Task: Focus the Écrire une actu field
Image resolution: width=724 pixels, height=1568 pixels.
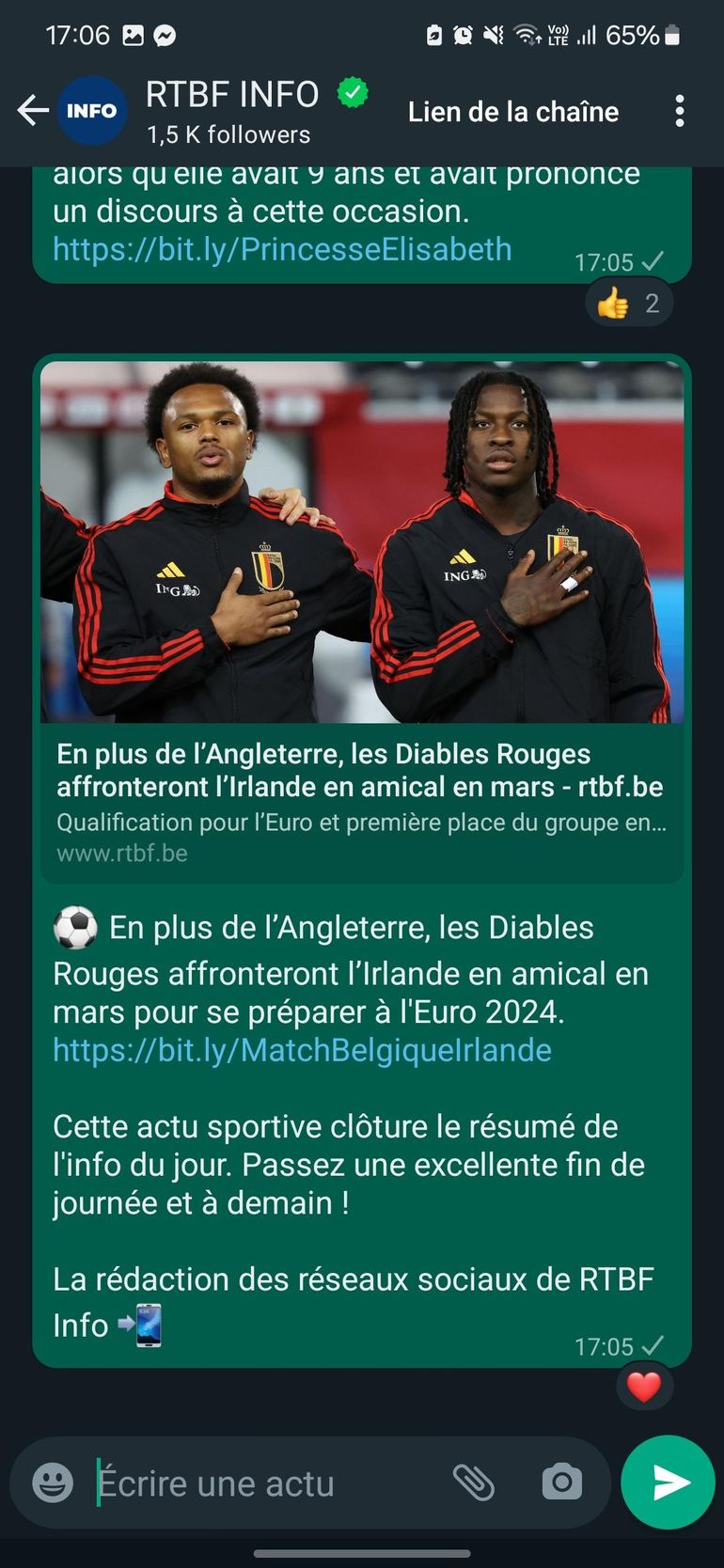Action: pyautogui.click(x=263, y=1482)
